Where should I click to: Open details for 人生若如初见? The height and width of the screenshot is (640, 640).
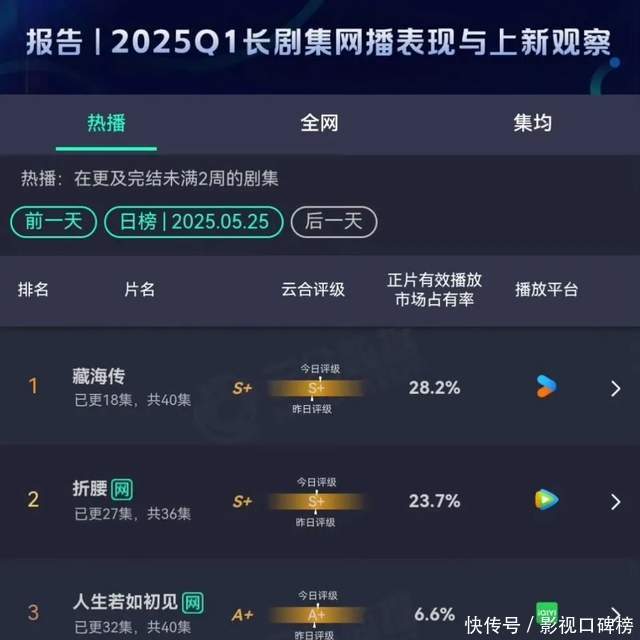(x=615, y=612)
